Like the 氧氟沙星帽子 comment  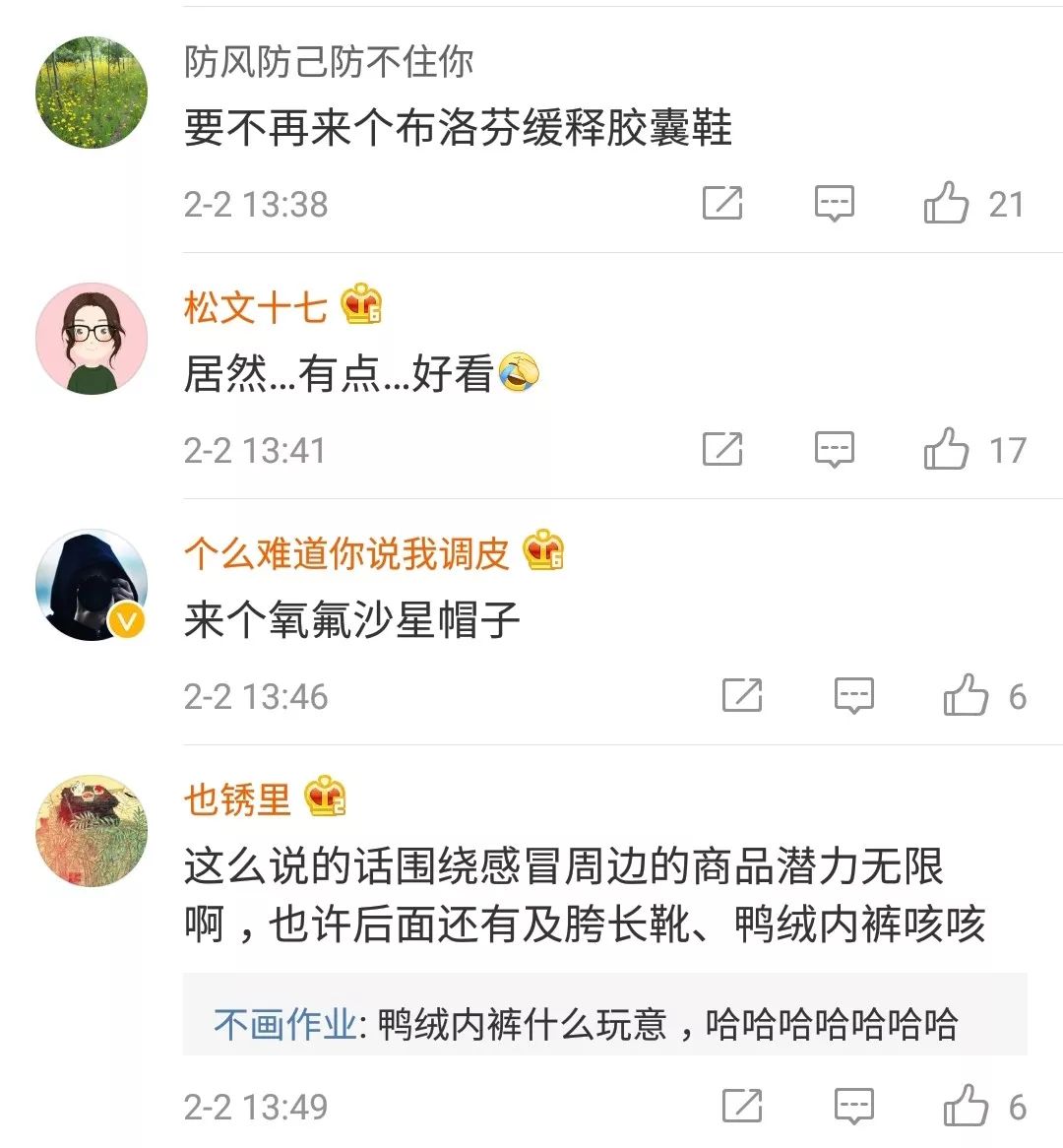pyautogui.click(x=966, y=696)
